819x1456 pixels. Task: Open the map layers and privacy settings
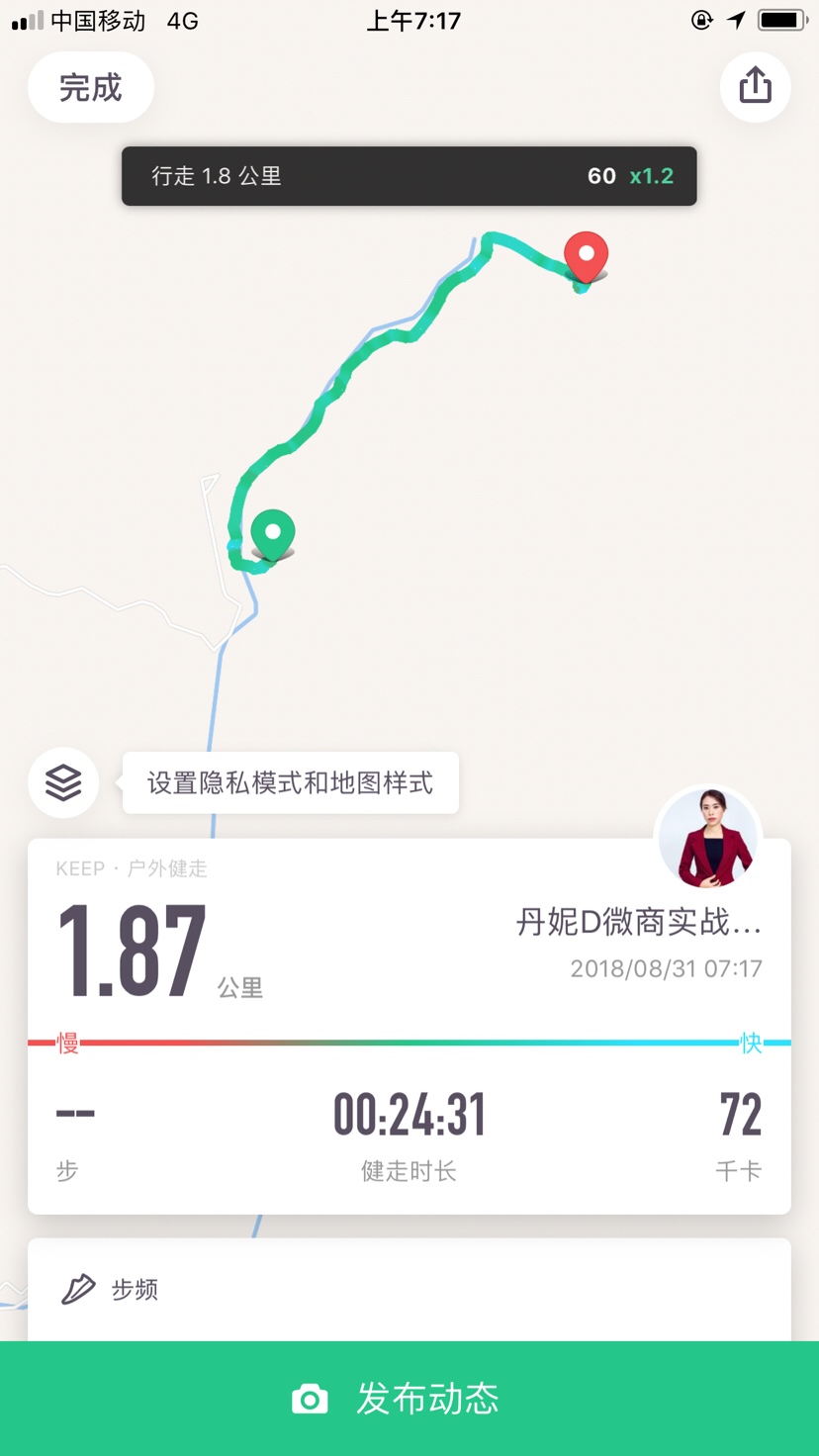(x=63, y=782)
